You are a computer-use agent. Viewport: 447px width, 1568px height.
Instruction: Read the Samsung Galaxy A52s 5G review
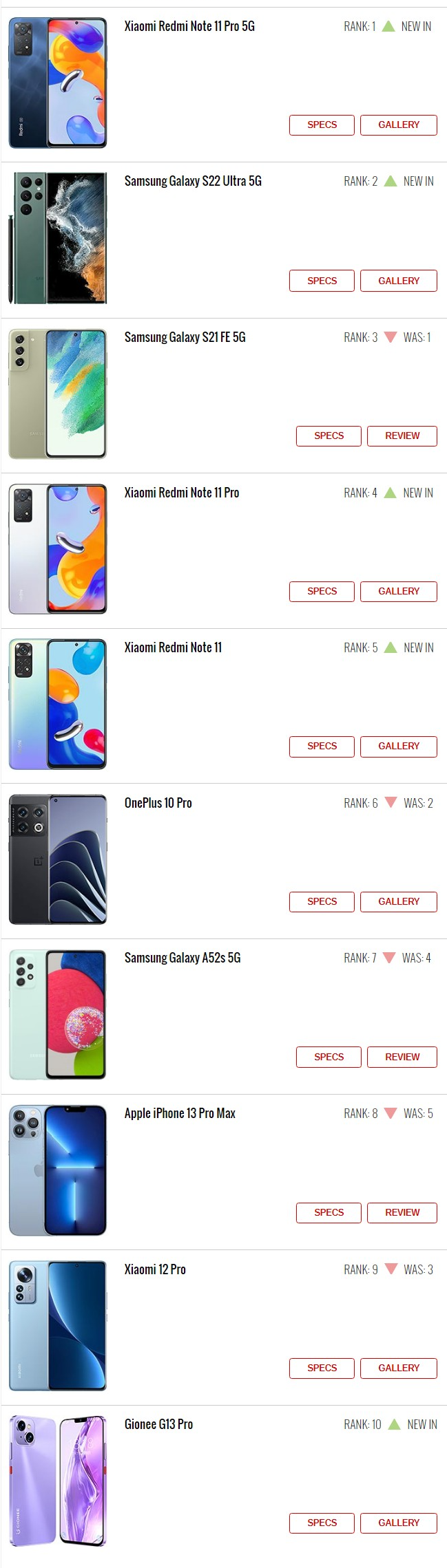coord(402,1057)
